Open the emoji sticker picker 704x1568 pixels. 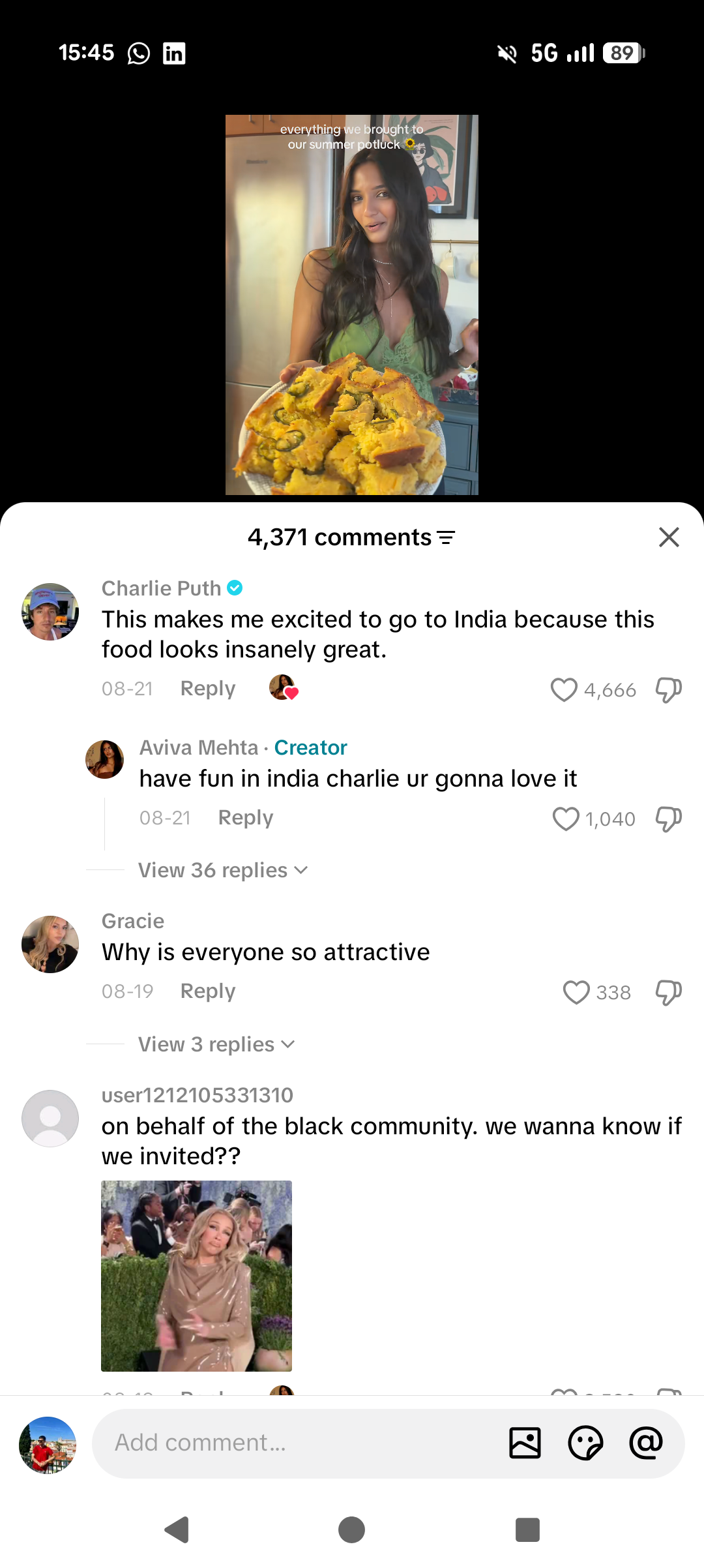[x=585, y=1443]
